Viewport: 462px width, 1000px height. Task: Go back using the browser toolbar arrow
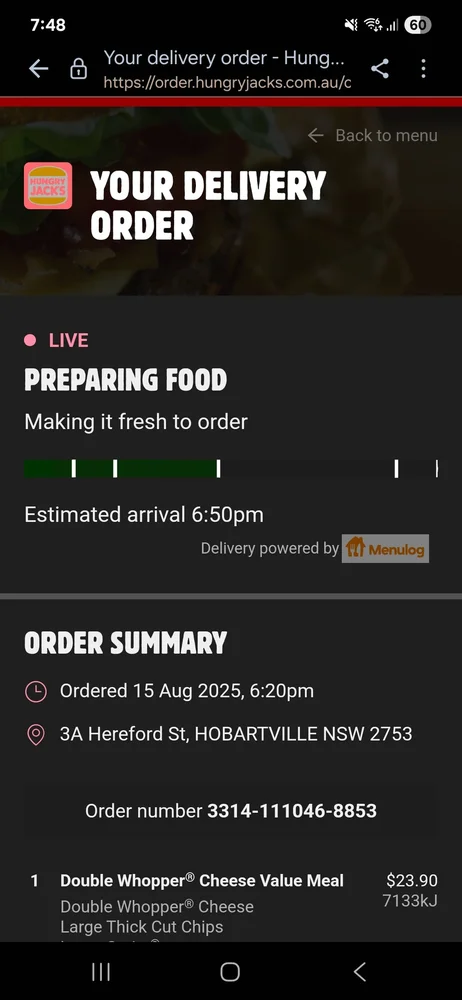pyautogui.click(x=38, y=69)
